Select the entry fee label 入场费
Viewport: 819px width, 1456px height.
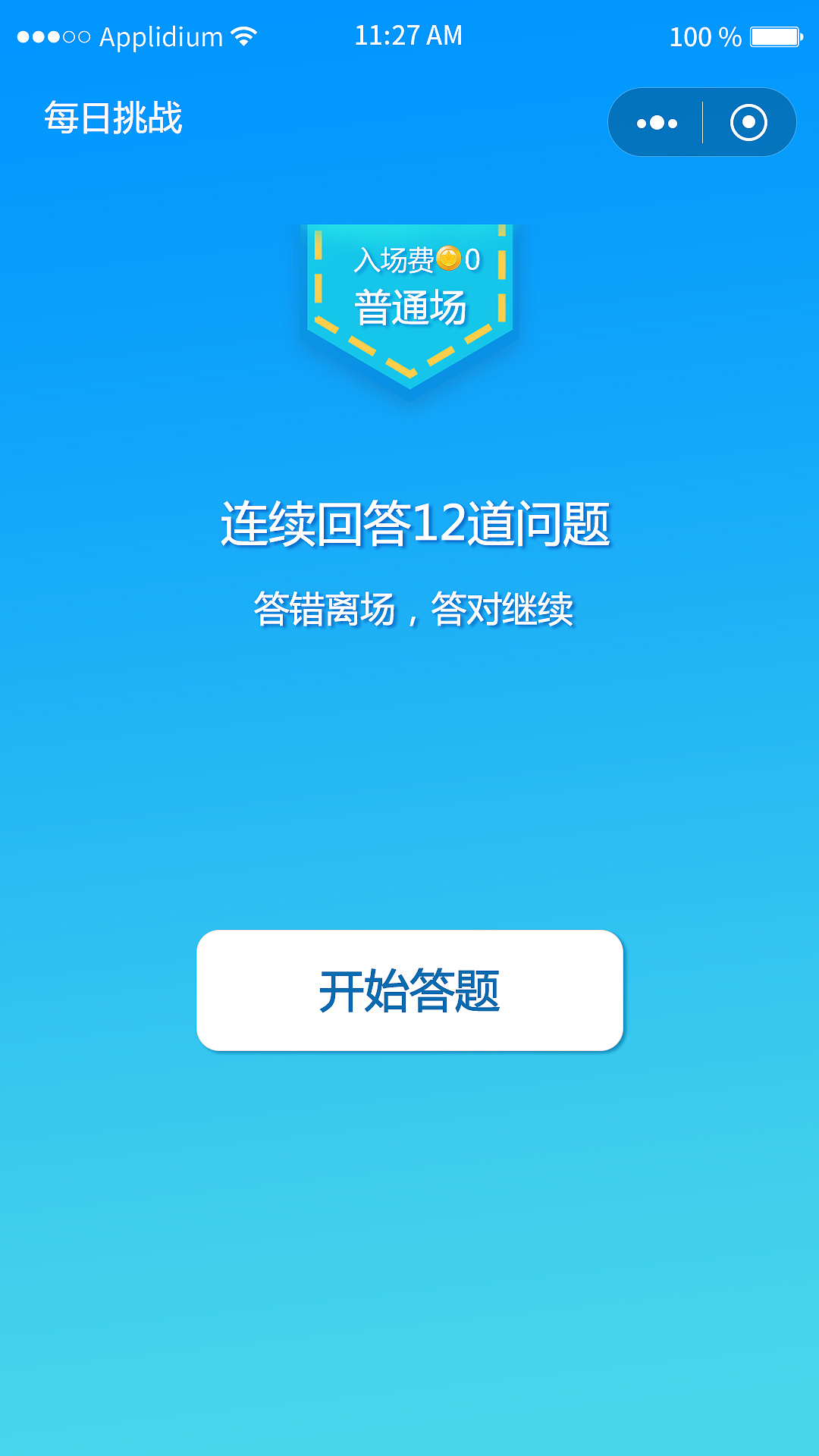coord(394,261)
